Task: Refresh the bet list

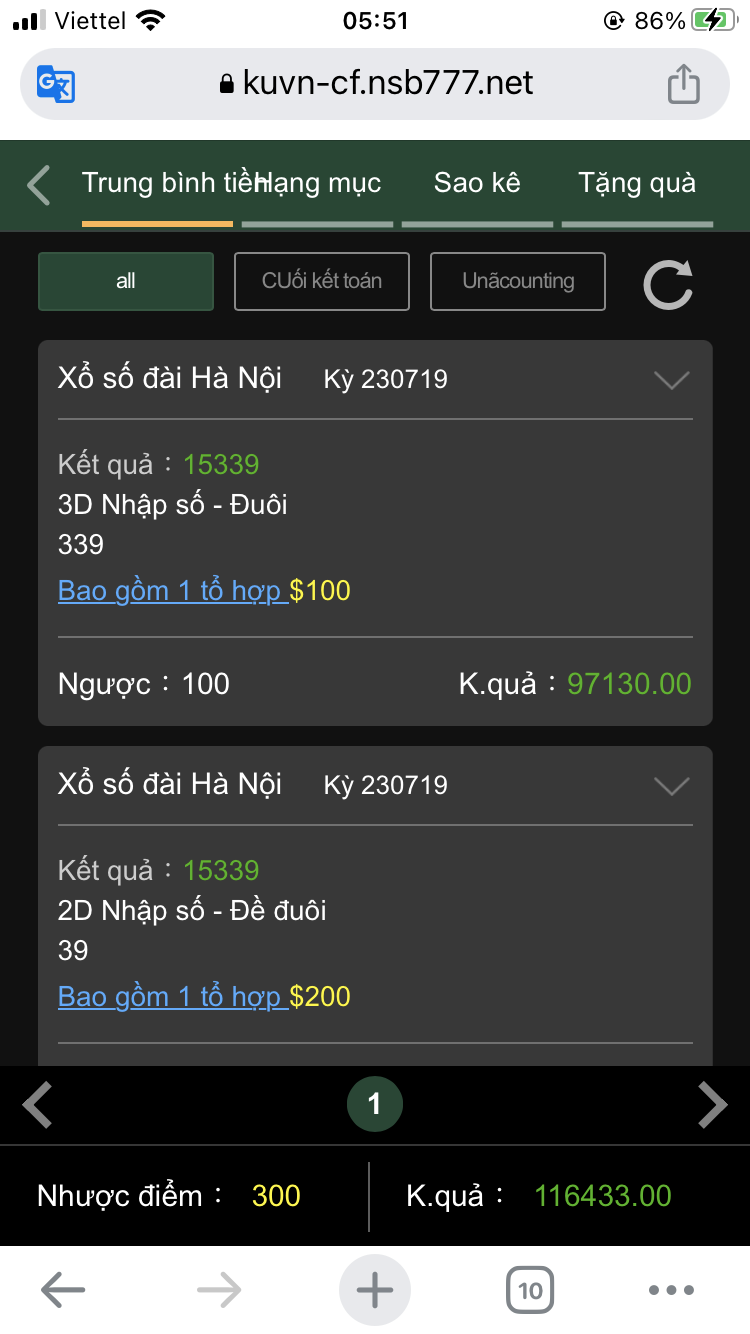Action: coord(667,283)
